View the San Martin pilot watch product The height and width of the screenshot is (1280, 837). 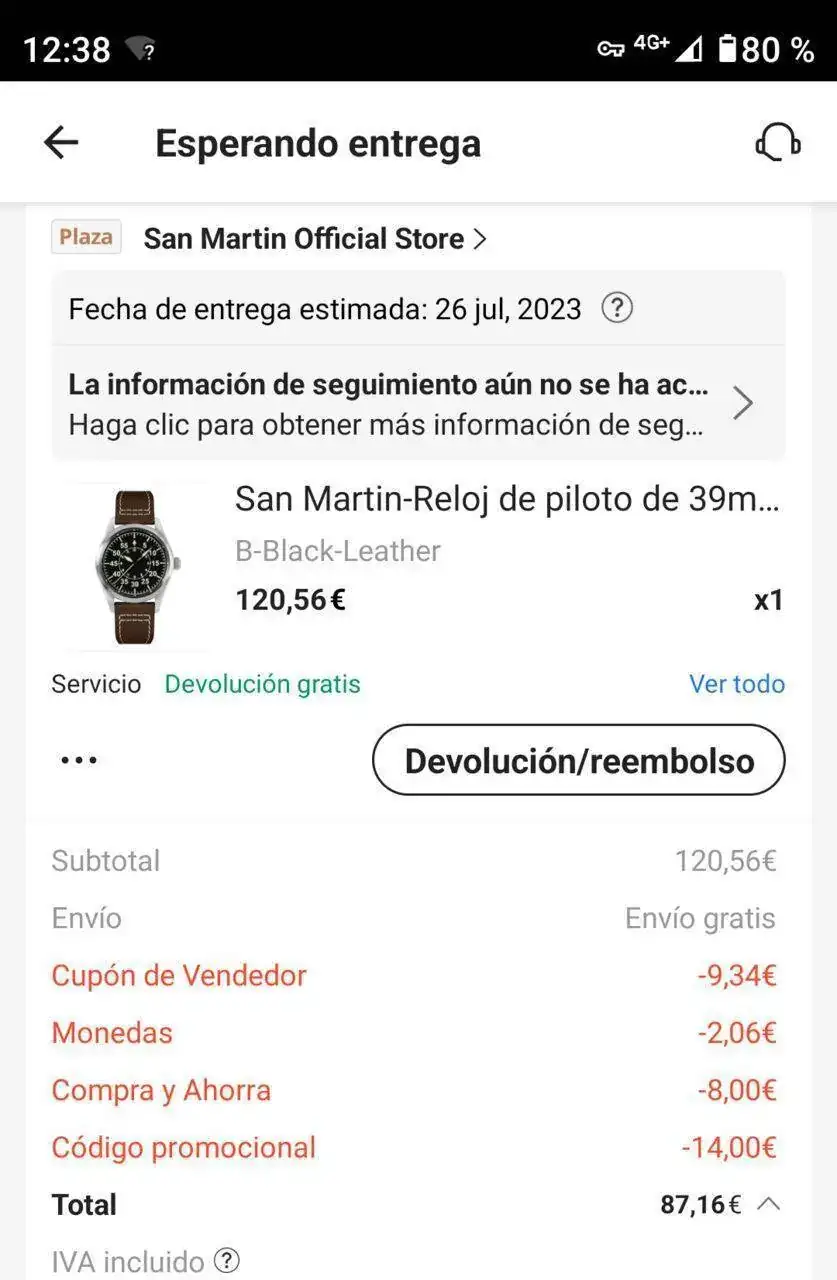(505, 499)
